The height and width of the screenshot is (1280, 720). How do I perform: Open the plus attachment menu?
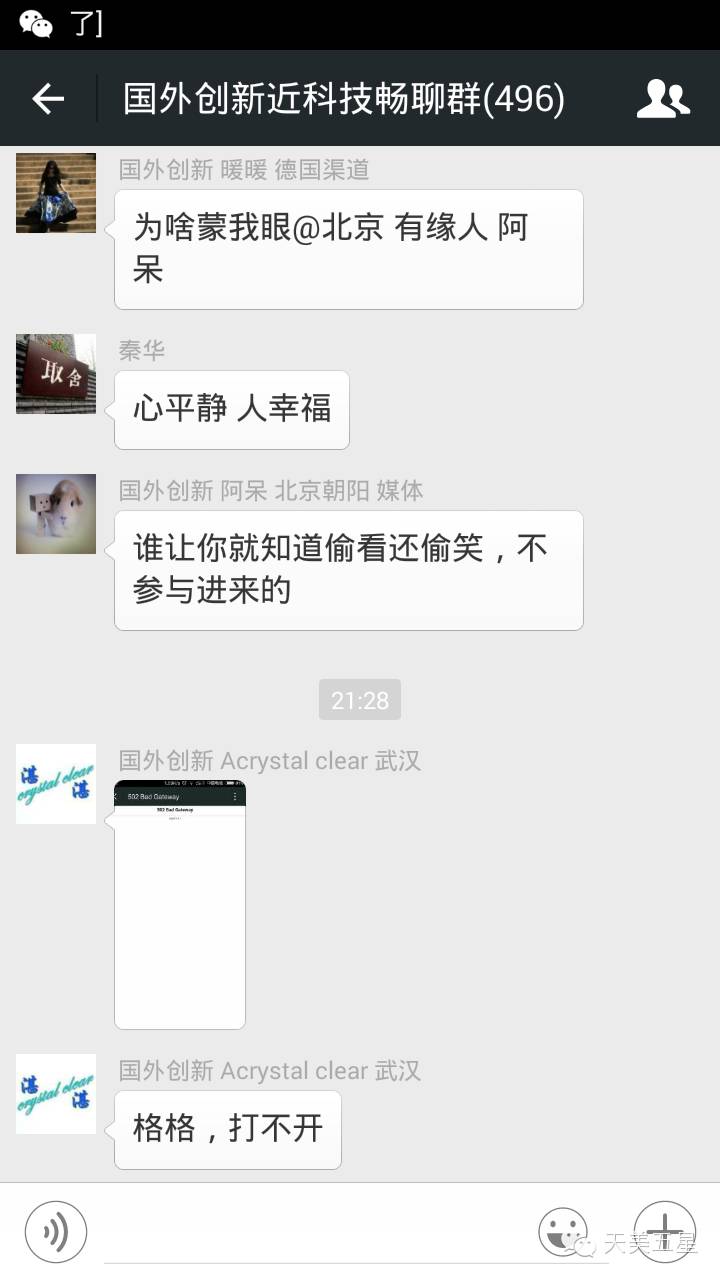pos(664,1230)
